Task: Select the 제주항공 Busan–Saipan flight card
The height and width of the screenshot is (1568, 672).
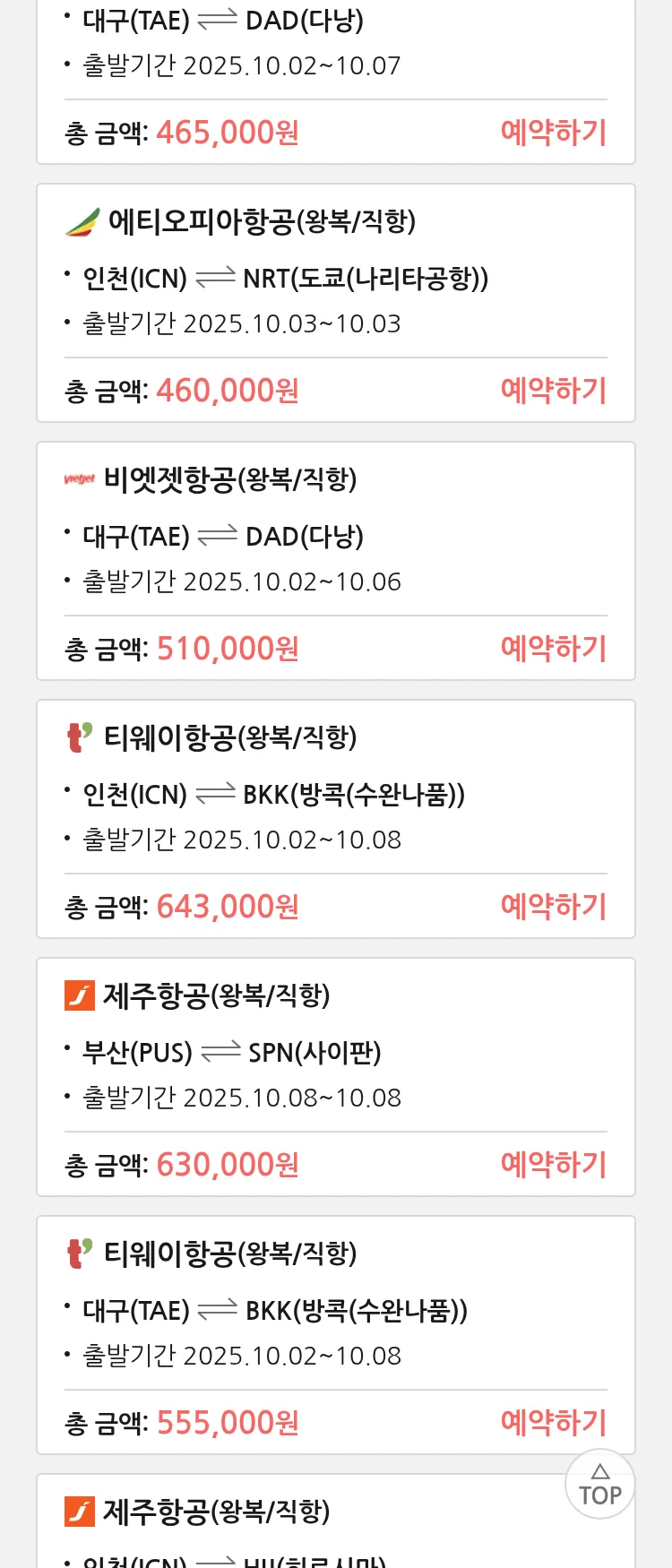Action: click(335, 1052)
